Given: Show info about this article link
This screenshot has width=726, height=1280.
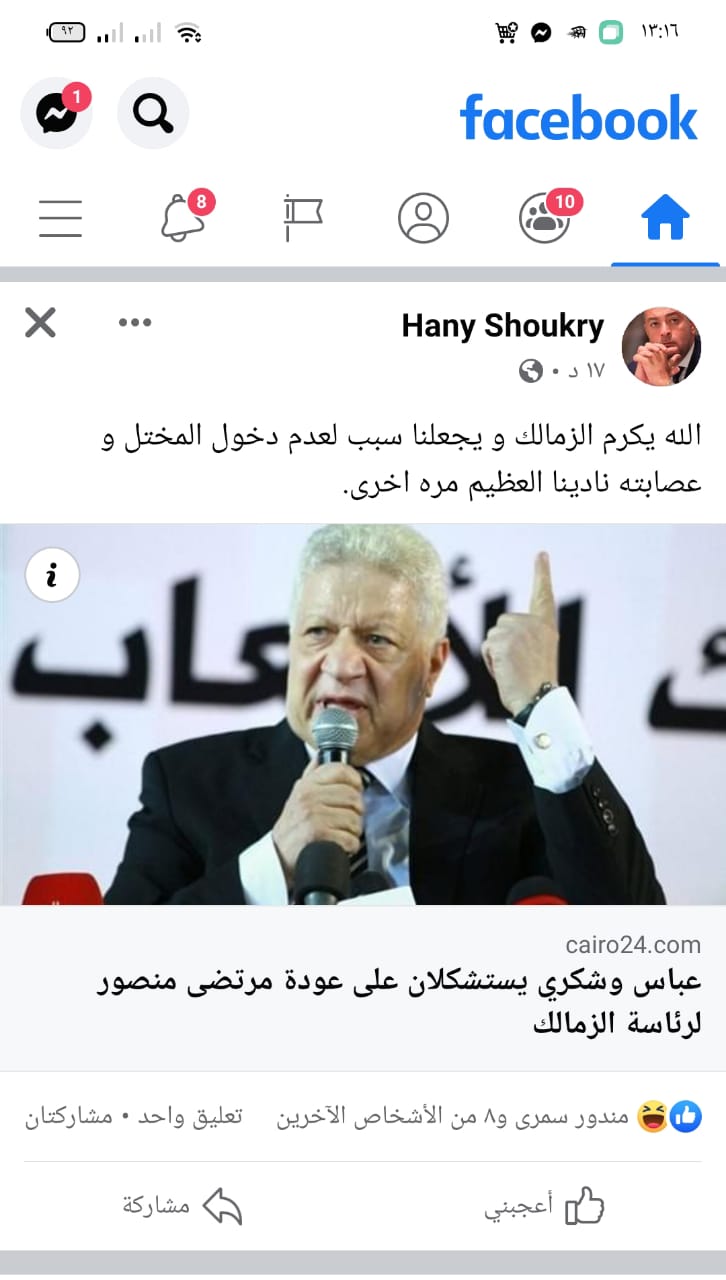Looking at the screenshot, I should pos(52,575).
